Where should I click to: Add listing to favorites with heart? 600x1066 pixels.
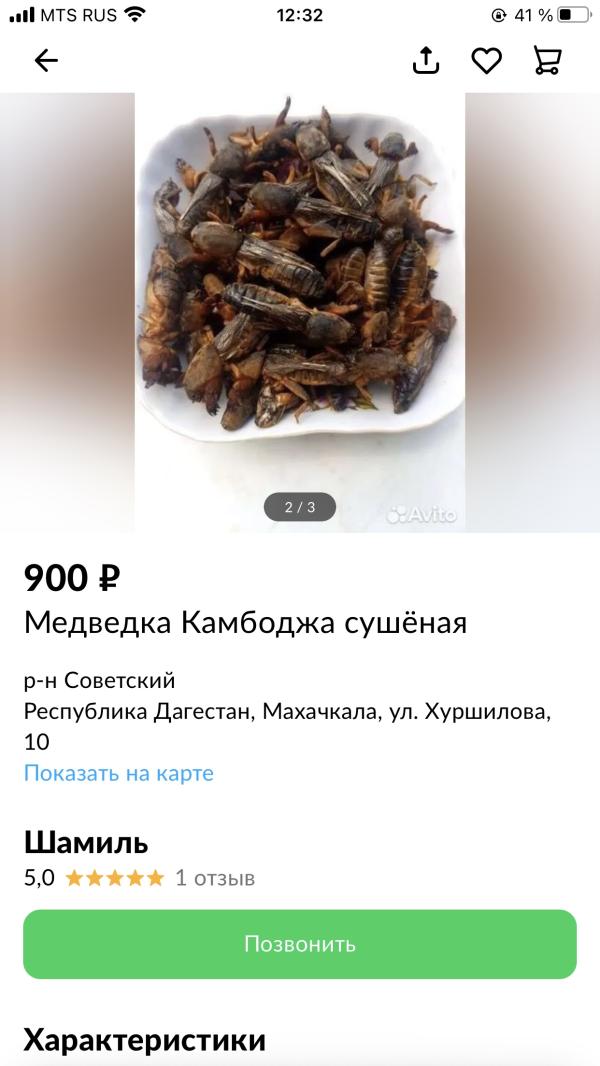487,61
